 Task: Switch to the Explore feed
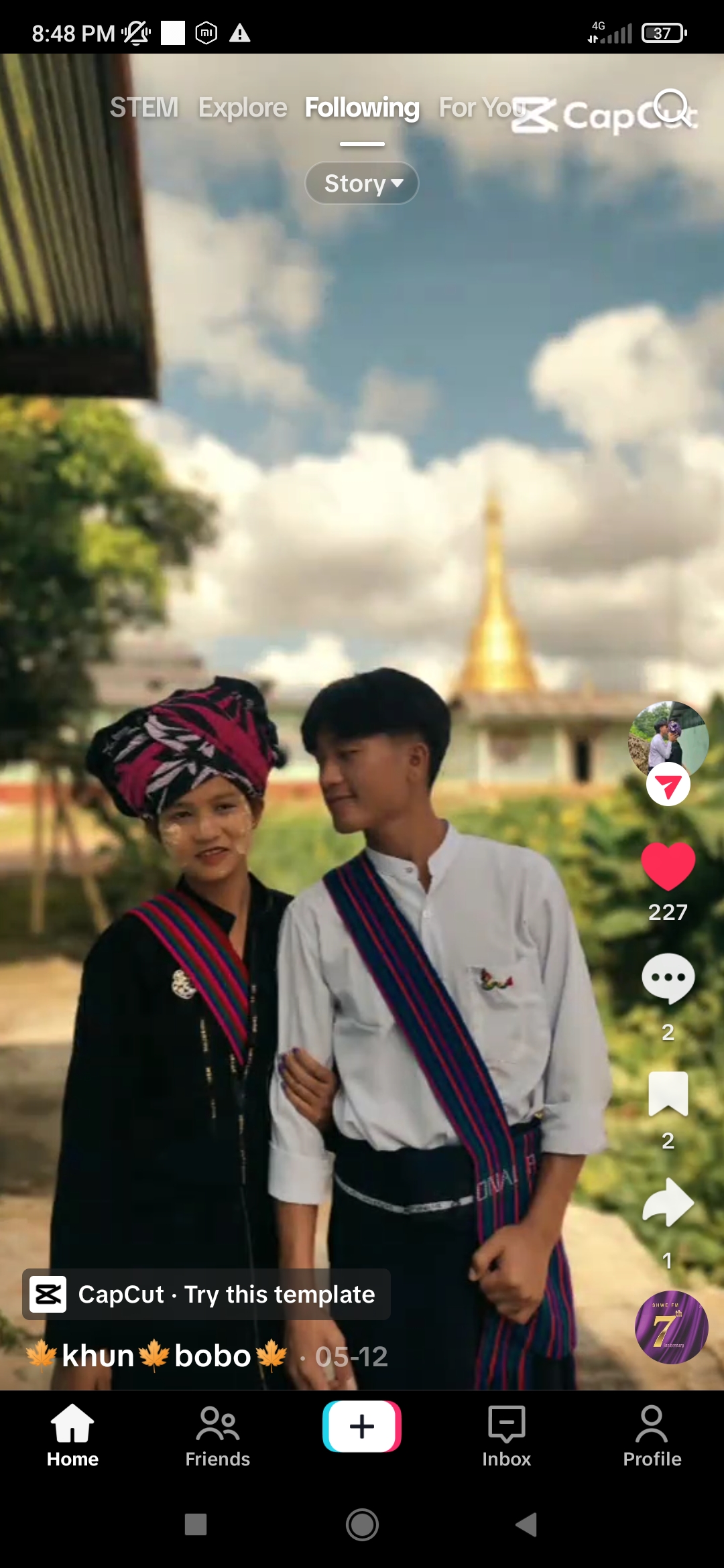pyautogui.click(x=242, y=107)
